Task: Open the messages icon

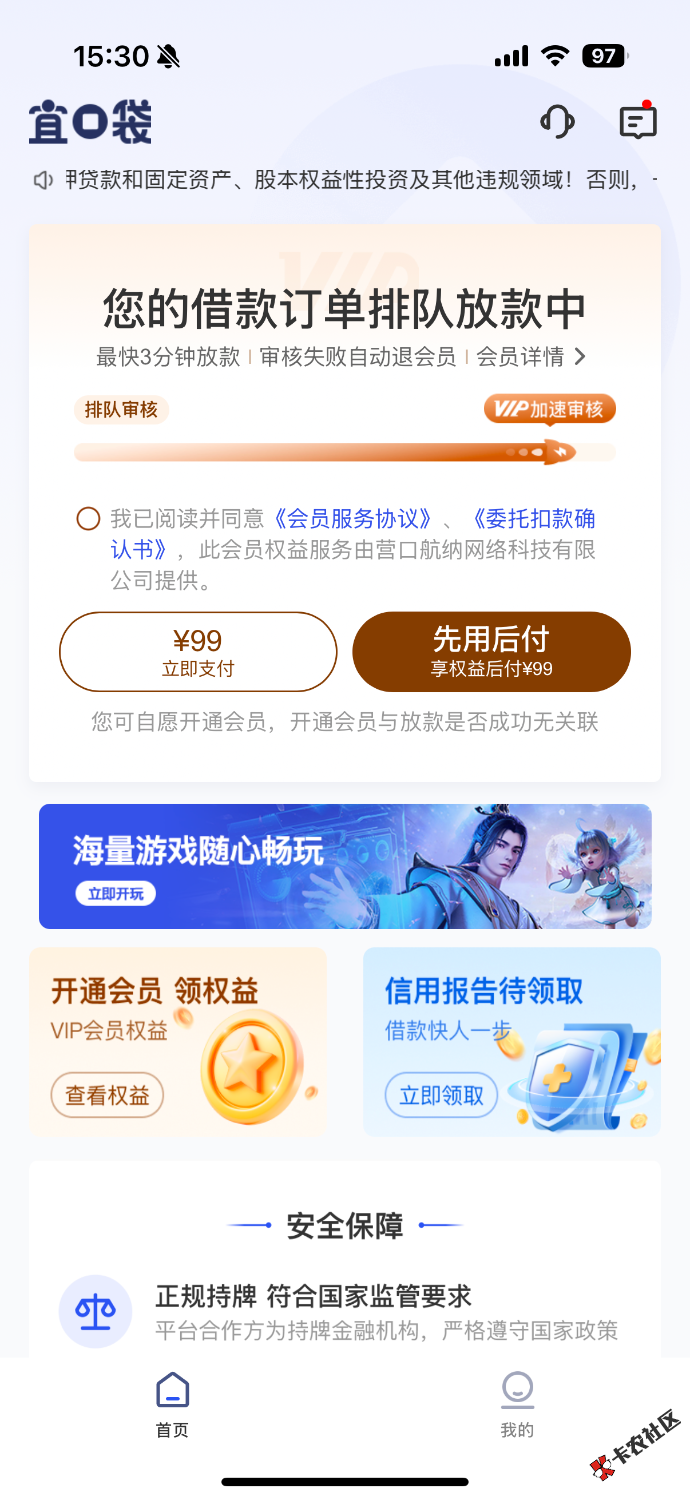Action: (x=637, y=122)
